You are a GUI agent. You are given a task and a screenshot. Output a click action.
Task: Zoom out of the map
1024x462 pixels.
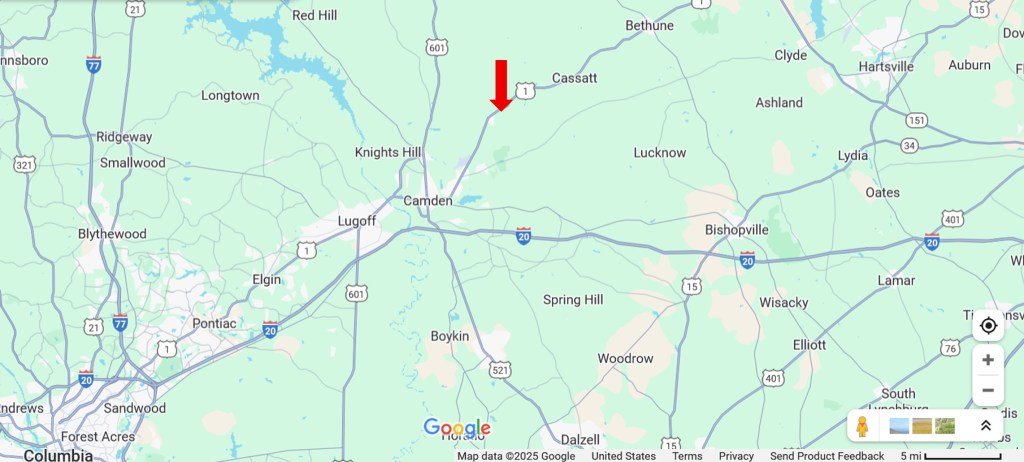point(988,390)
